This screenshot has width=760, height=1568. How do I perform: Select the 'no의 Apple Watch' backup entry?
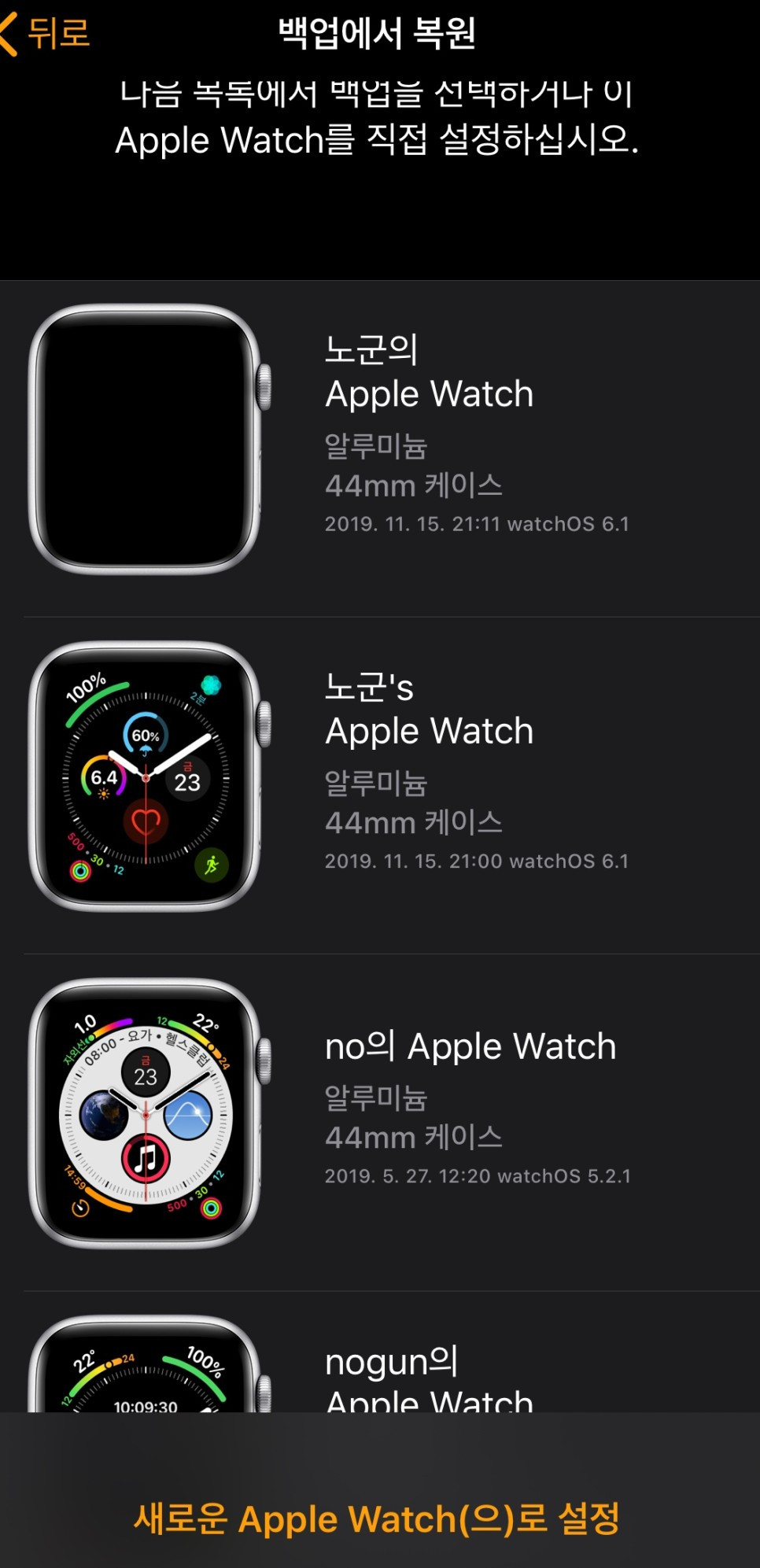point(470,1045)
